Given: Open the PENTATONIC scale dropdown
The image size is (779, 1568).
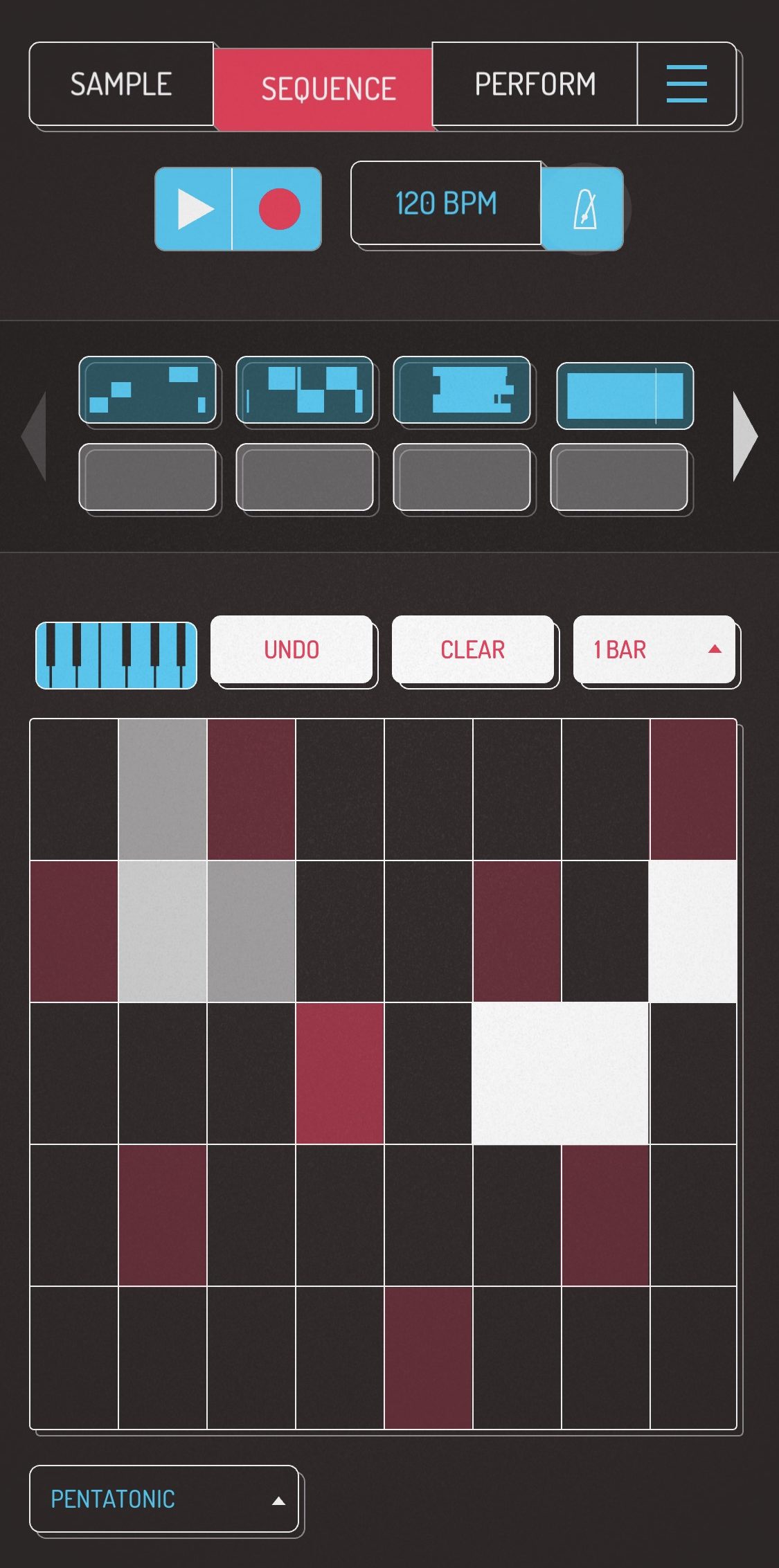Looking at the screenshot, I should [x=164, y=1499].
